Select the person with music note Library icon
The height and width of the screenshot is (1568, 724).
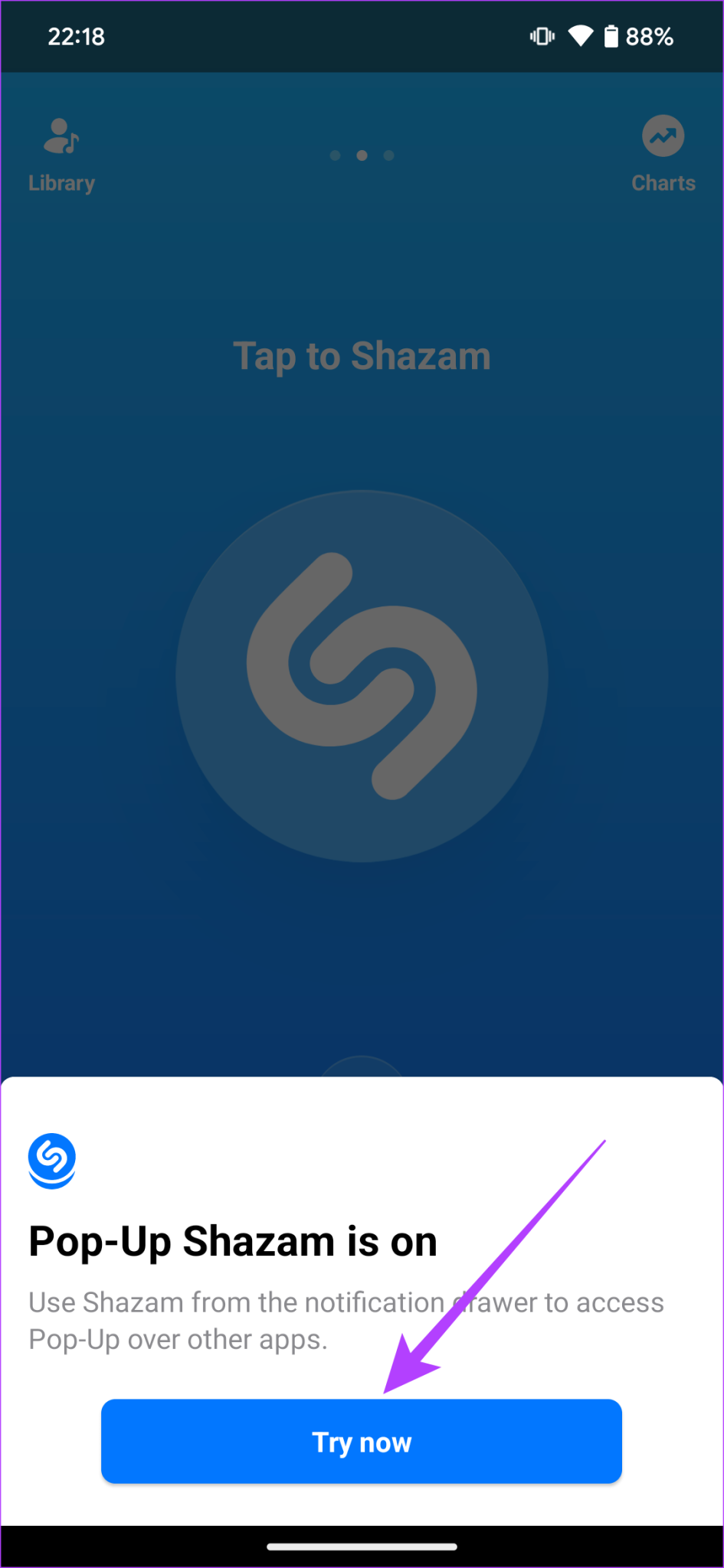coord(61,136)
